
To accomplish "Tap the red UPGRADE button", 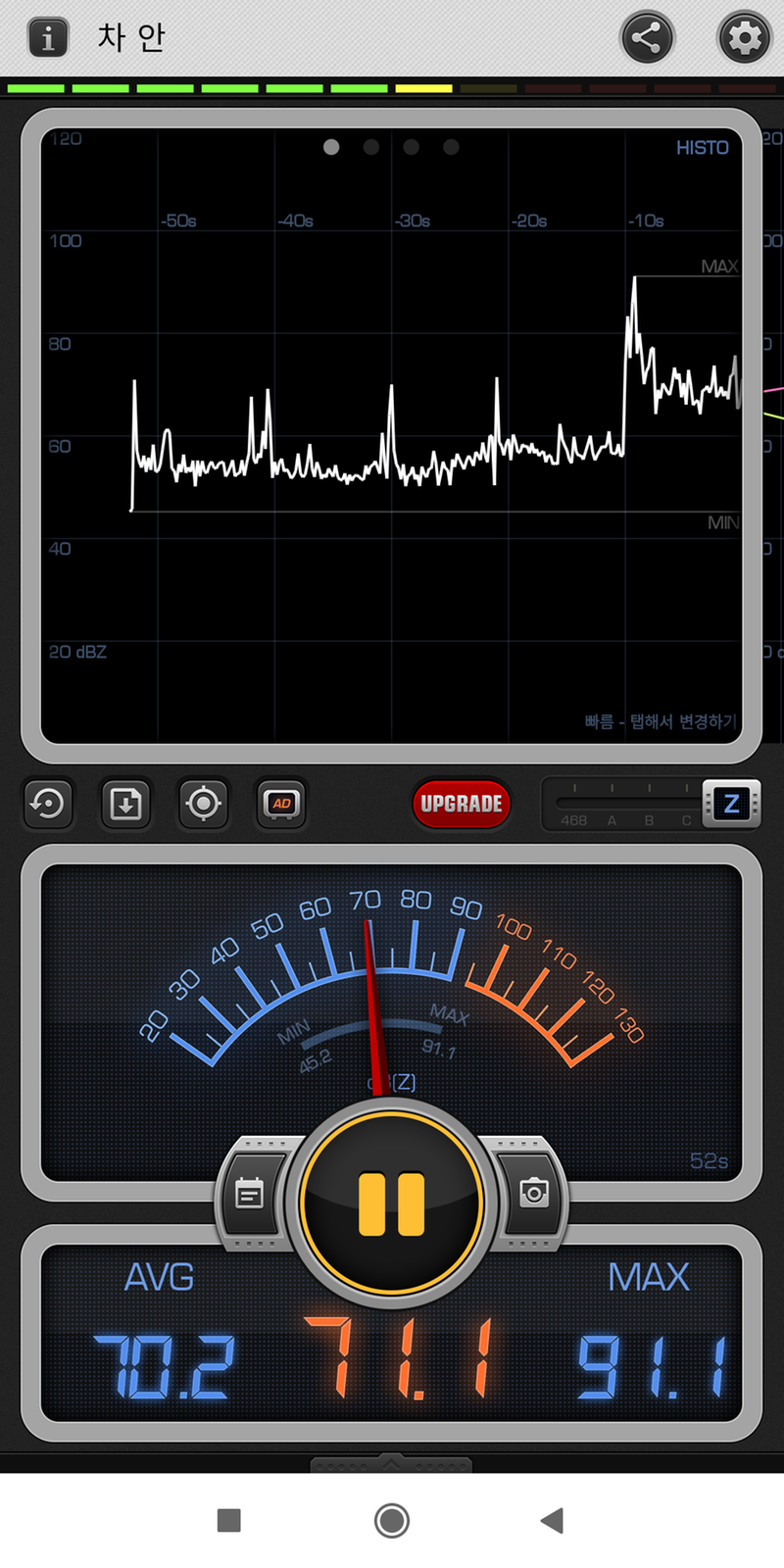I will [461, 804].
